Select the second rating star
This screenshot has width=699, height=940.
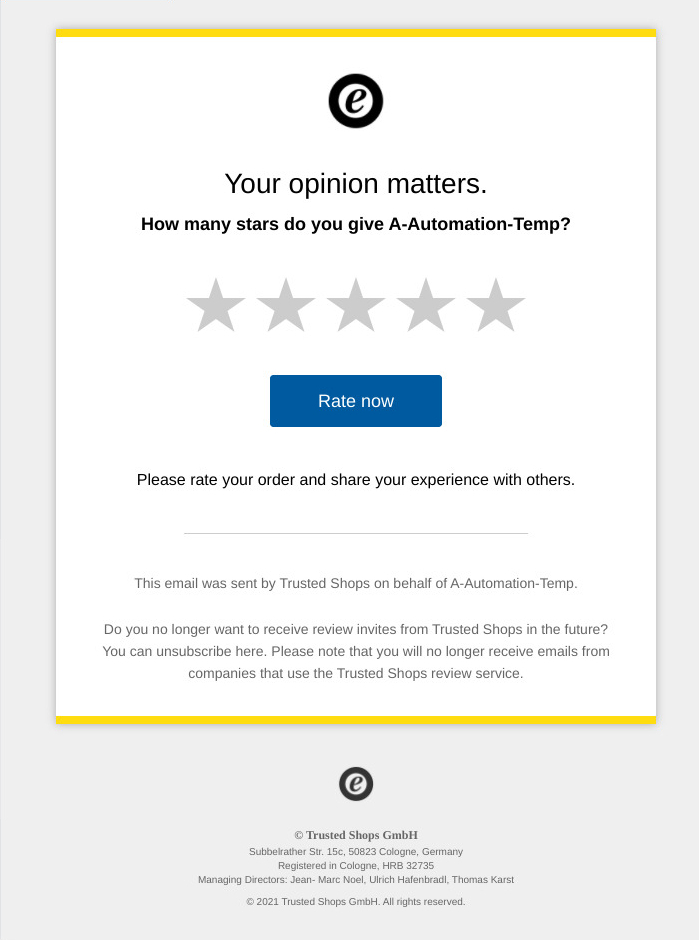(x=285, y=307)
